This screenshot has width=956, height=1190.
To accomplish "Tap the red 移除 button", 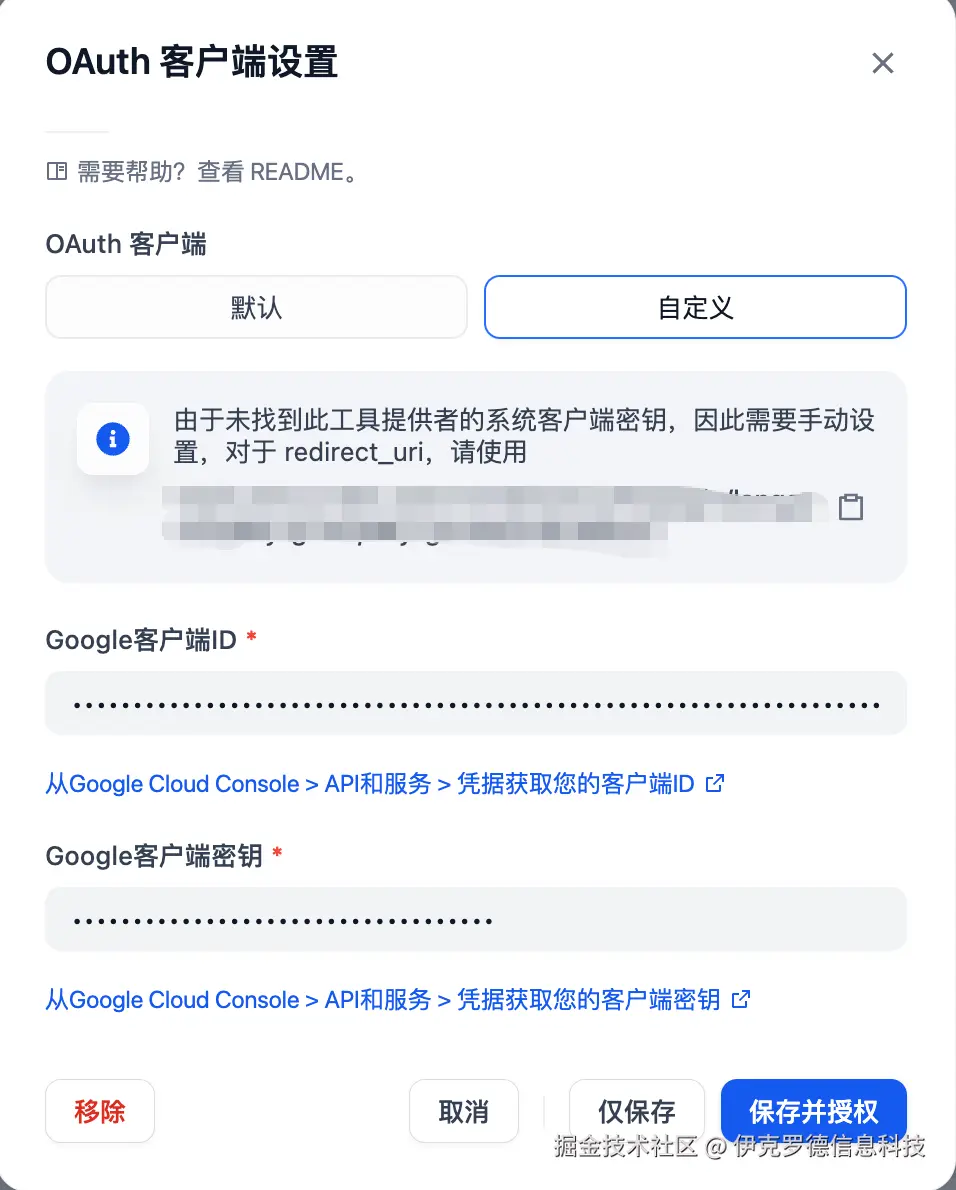I will [100, 1111].
